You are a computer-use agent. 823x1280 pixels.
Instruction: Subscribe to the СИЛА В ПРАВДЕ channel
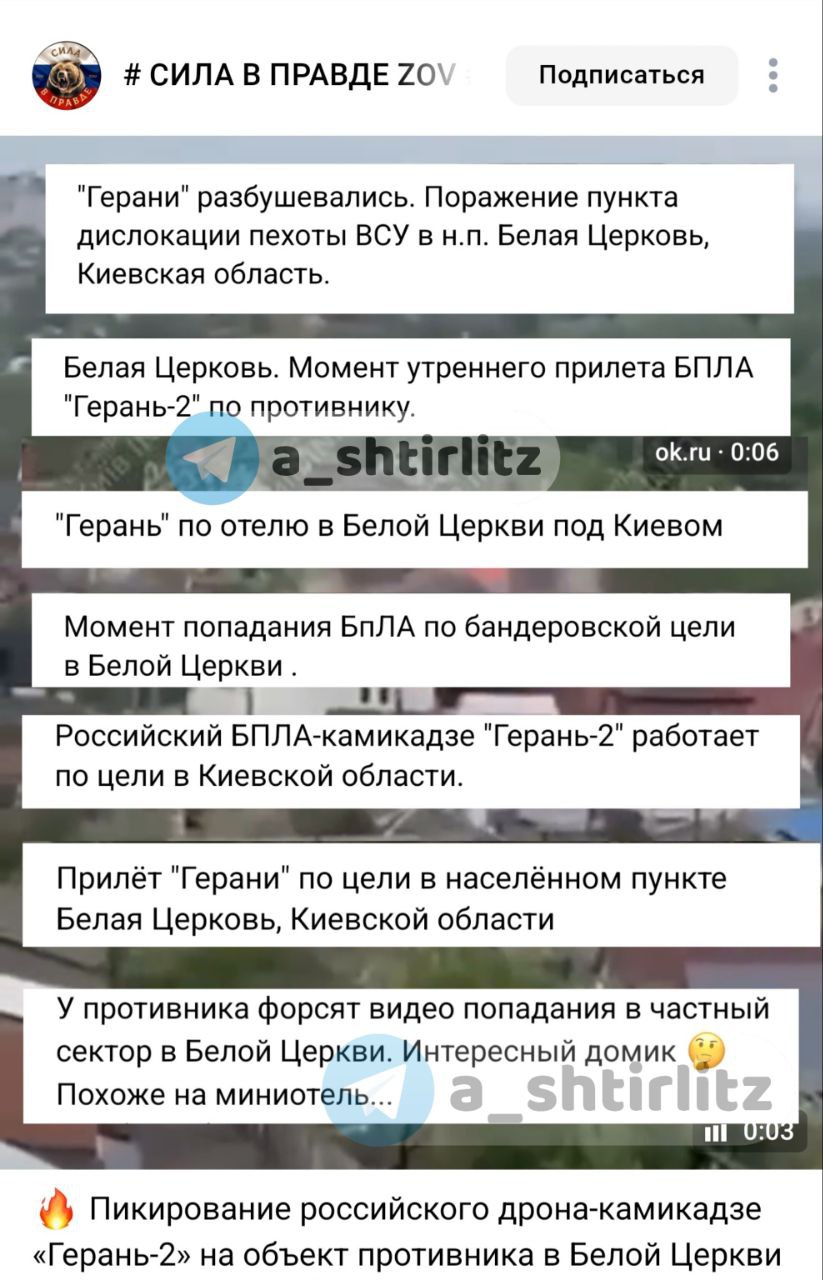(x=621, y=75)
